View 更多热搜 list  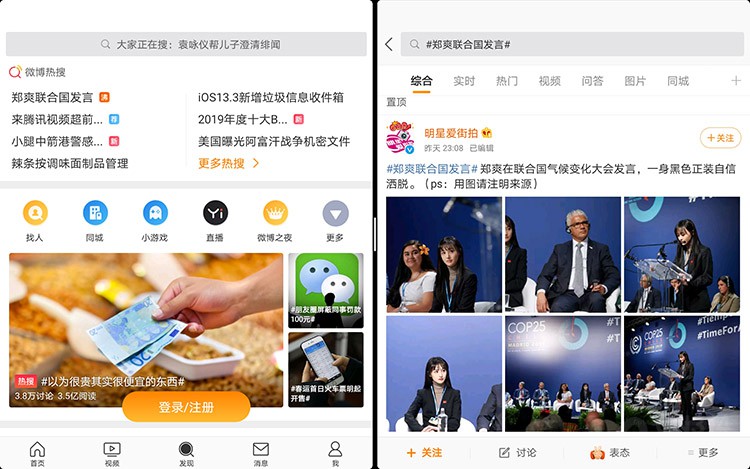coord(228,163)
